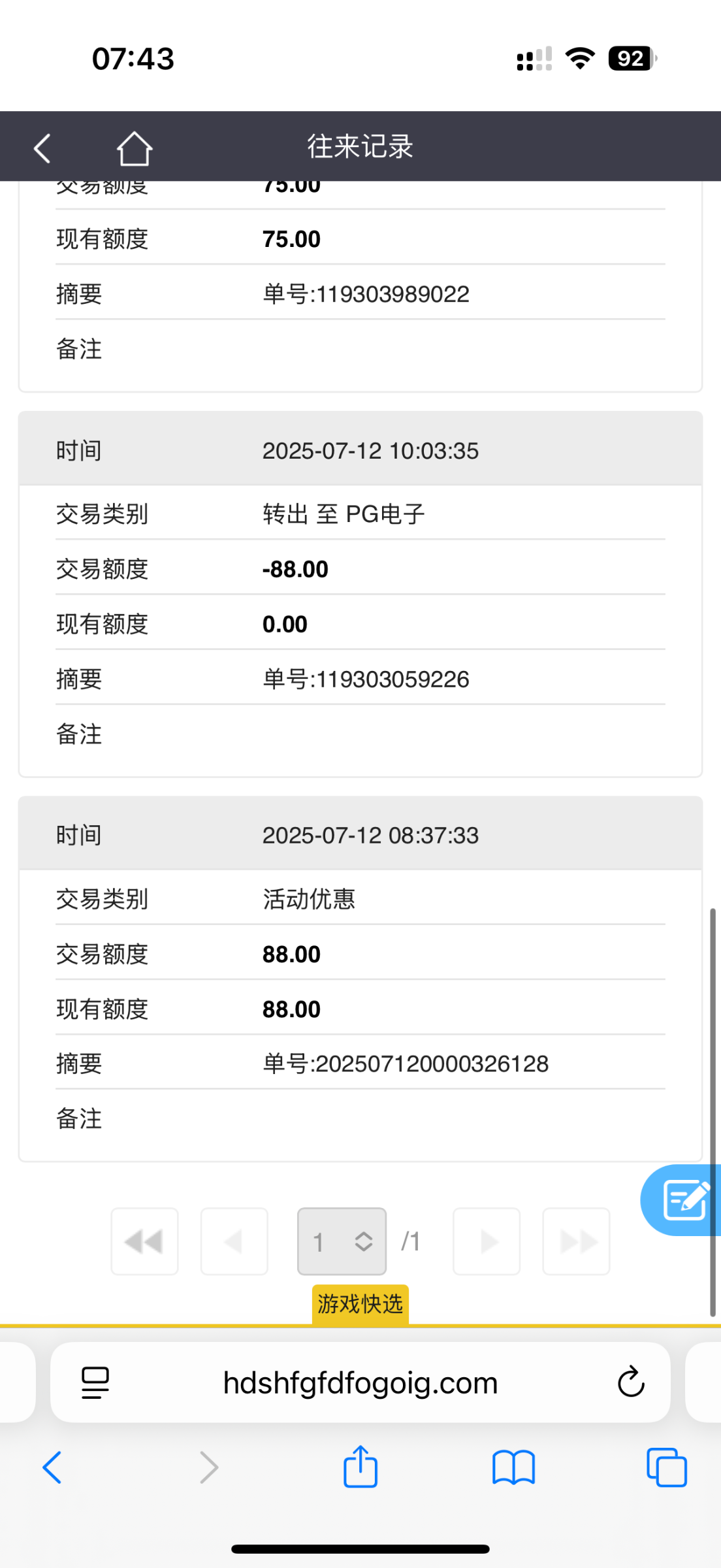
Task: Open the page number selector stepper
Action: [x=341, y=1241]
